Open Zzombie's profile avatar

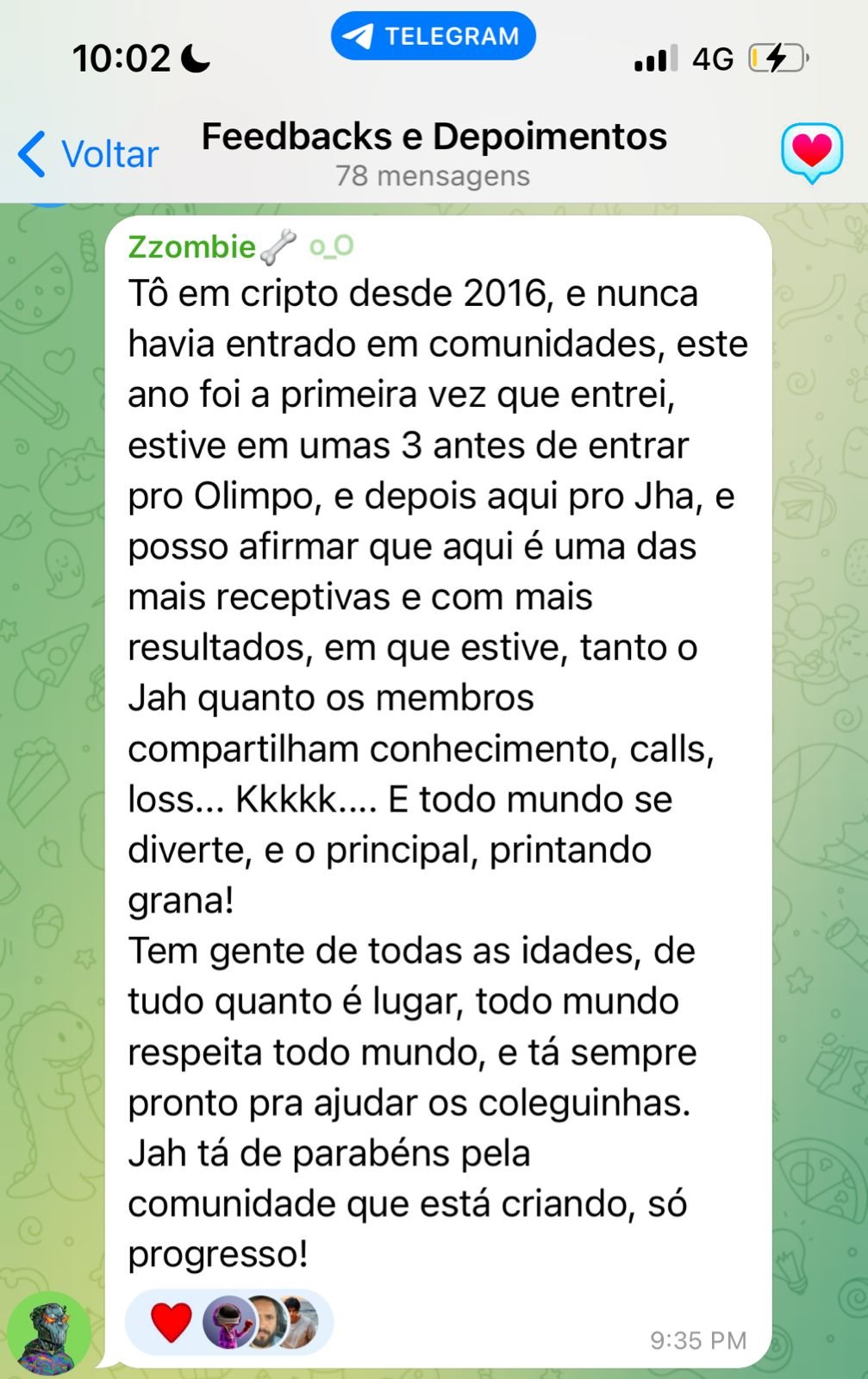pos(49,1332)
